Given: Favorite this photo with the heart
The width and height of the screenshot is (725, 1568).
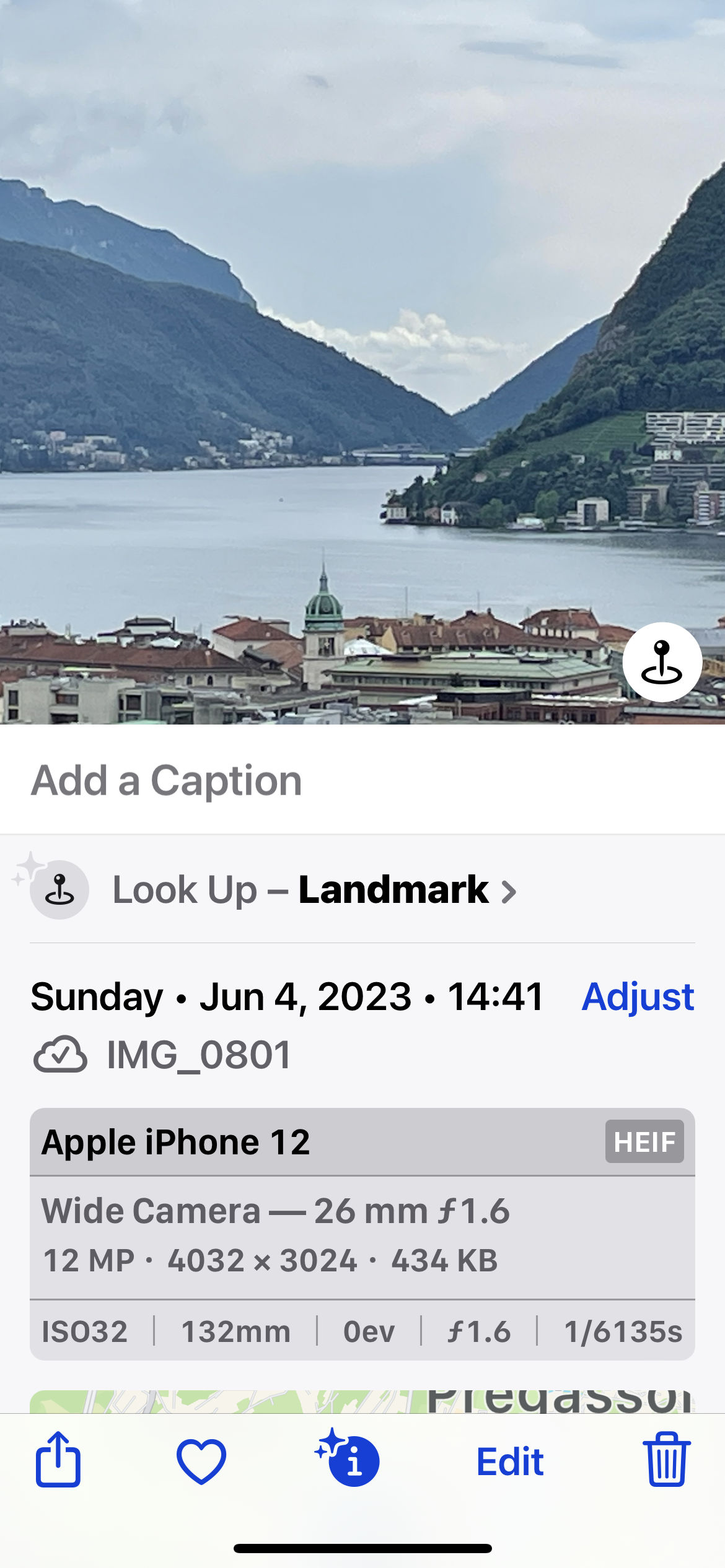Looking at the screenshot, I should tap(201, 1461).
